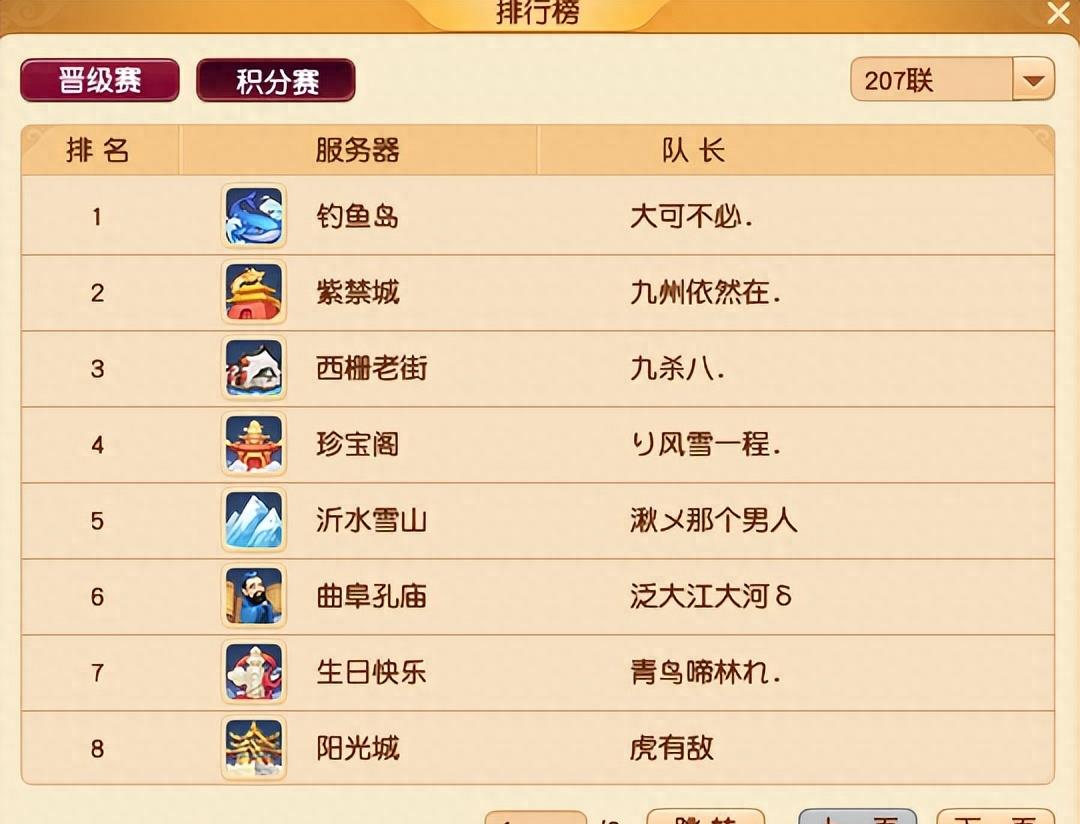Viewport: 1080px width, 824px height.
Task: Go to the next page 下一页
Action: coord(995,817)
